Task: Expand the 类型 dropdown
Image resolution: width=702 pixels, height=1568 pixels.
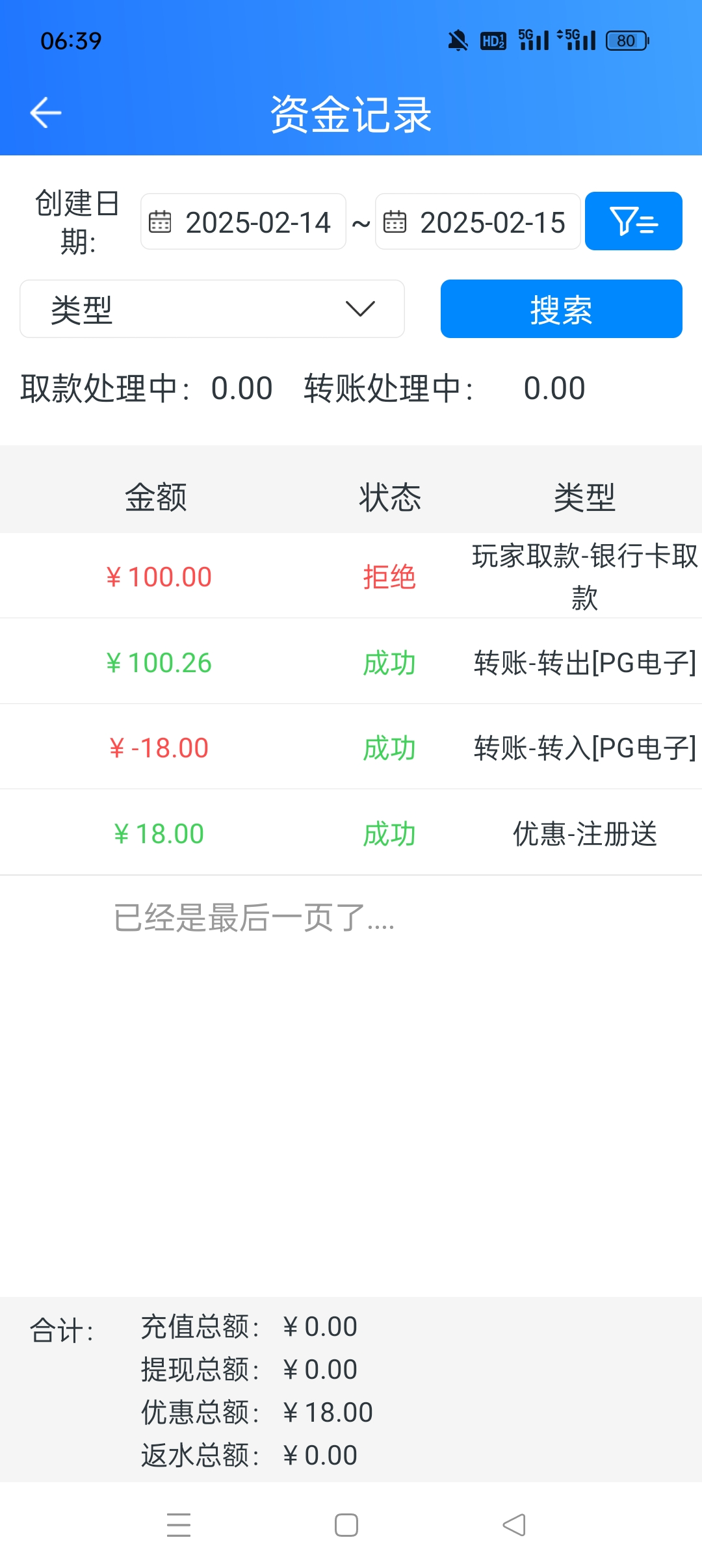Action: pyautogui.click(x=212, y=309)
